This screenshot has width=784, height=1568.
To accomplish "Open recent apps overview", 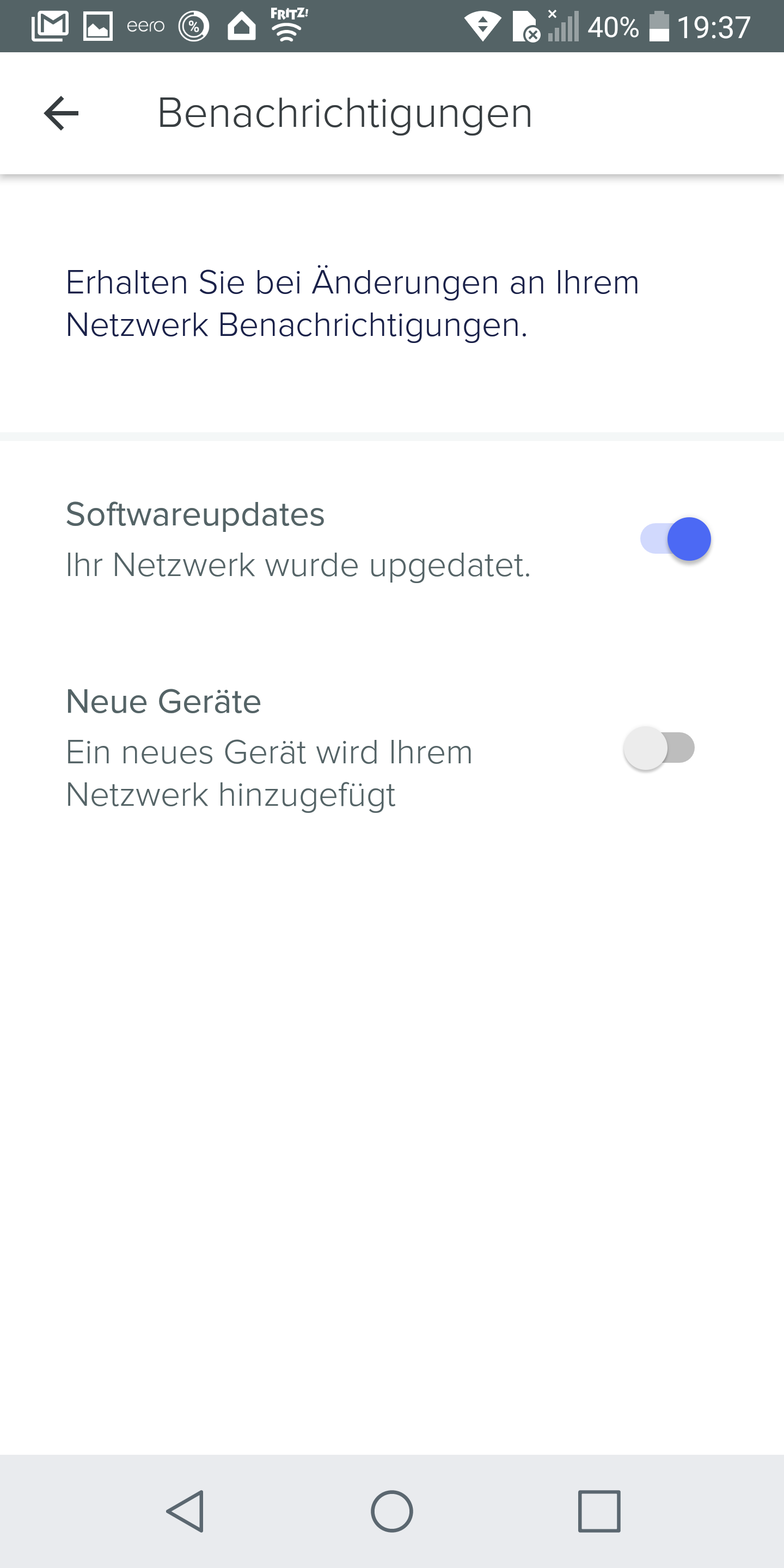I will (x=599, y=1511).
